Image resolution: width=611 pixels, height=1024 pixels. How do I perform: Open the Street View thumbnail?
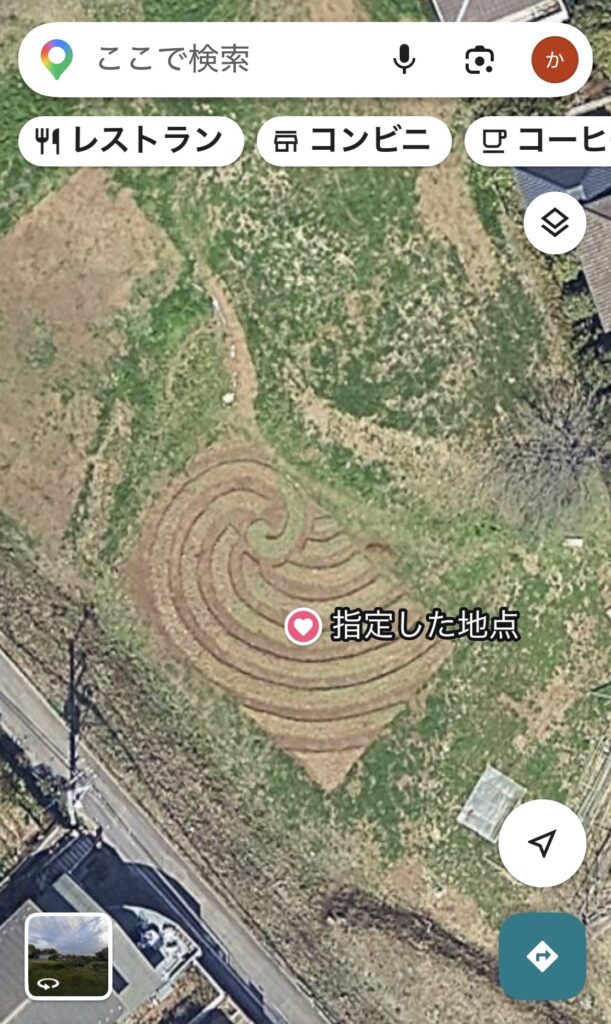(69, 956)
